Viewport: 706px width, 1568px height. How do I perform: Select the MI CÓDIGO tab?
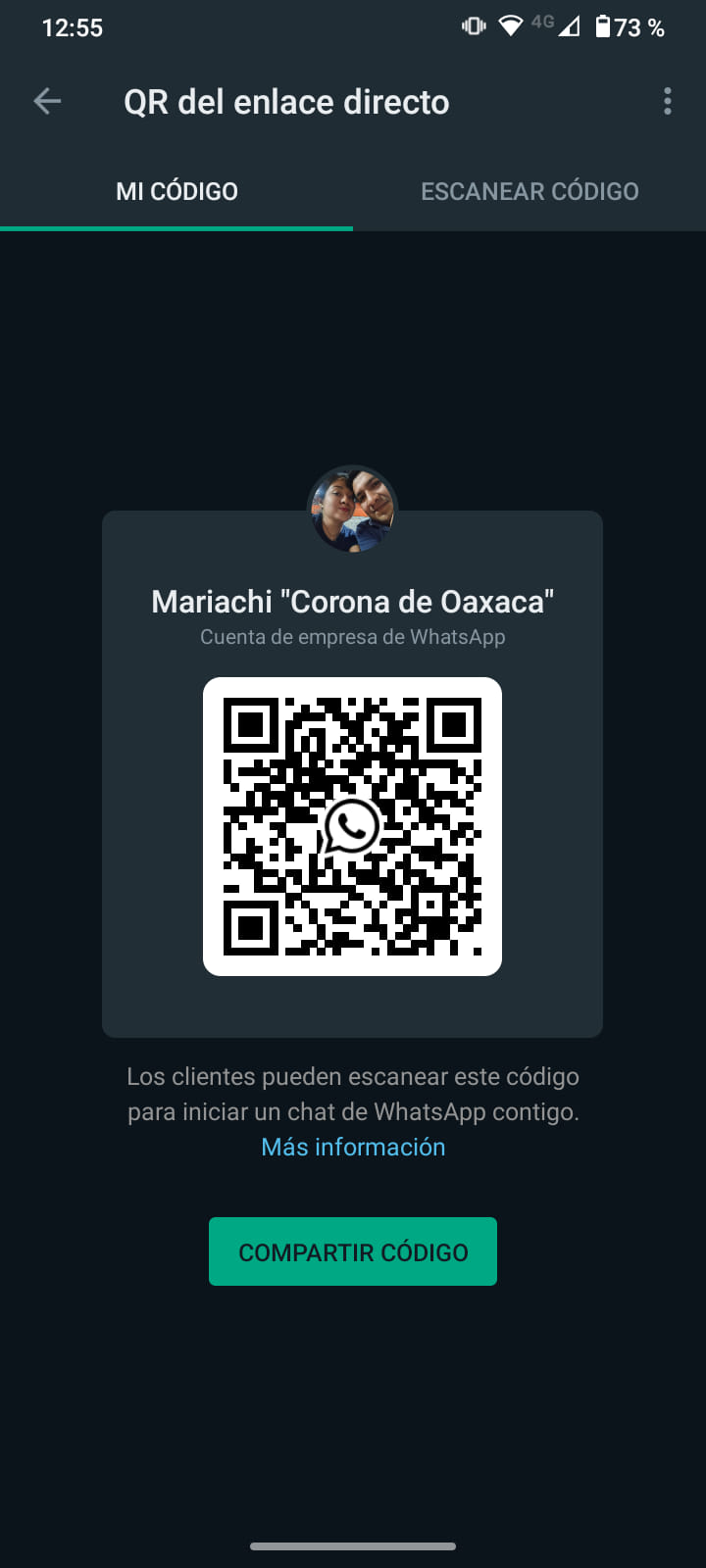point(176,191)
